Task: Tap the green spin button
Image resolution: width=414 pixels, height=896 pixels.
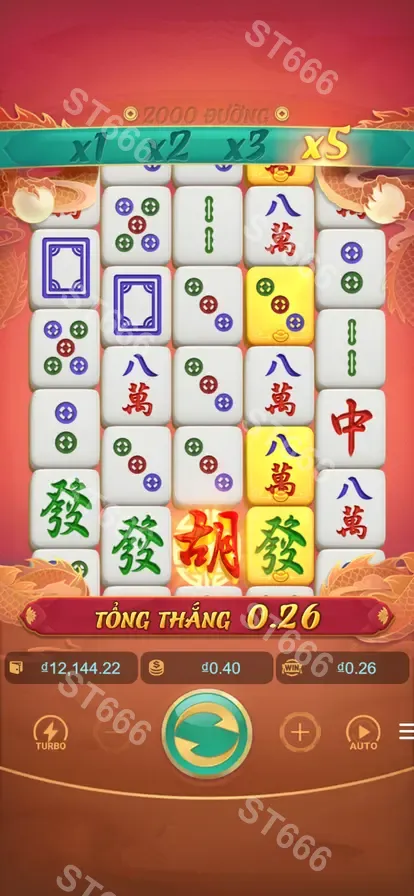Action: [x=206, y=733]
